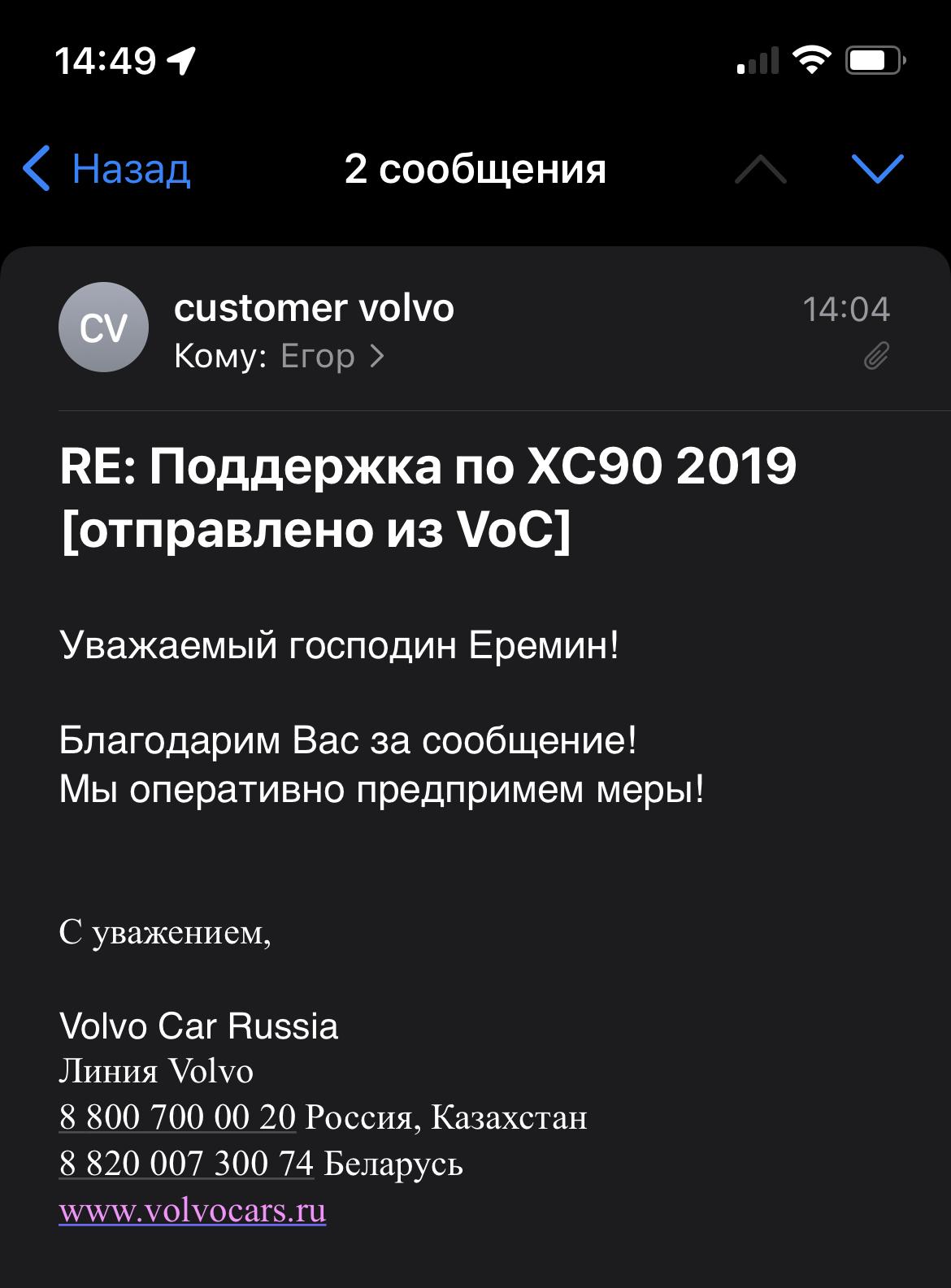Open the paperclip attachment indicator
951x1288 pixels.
(876, 356)
